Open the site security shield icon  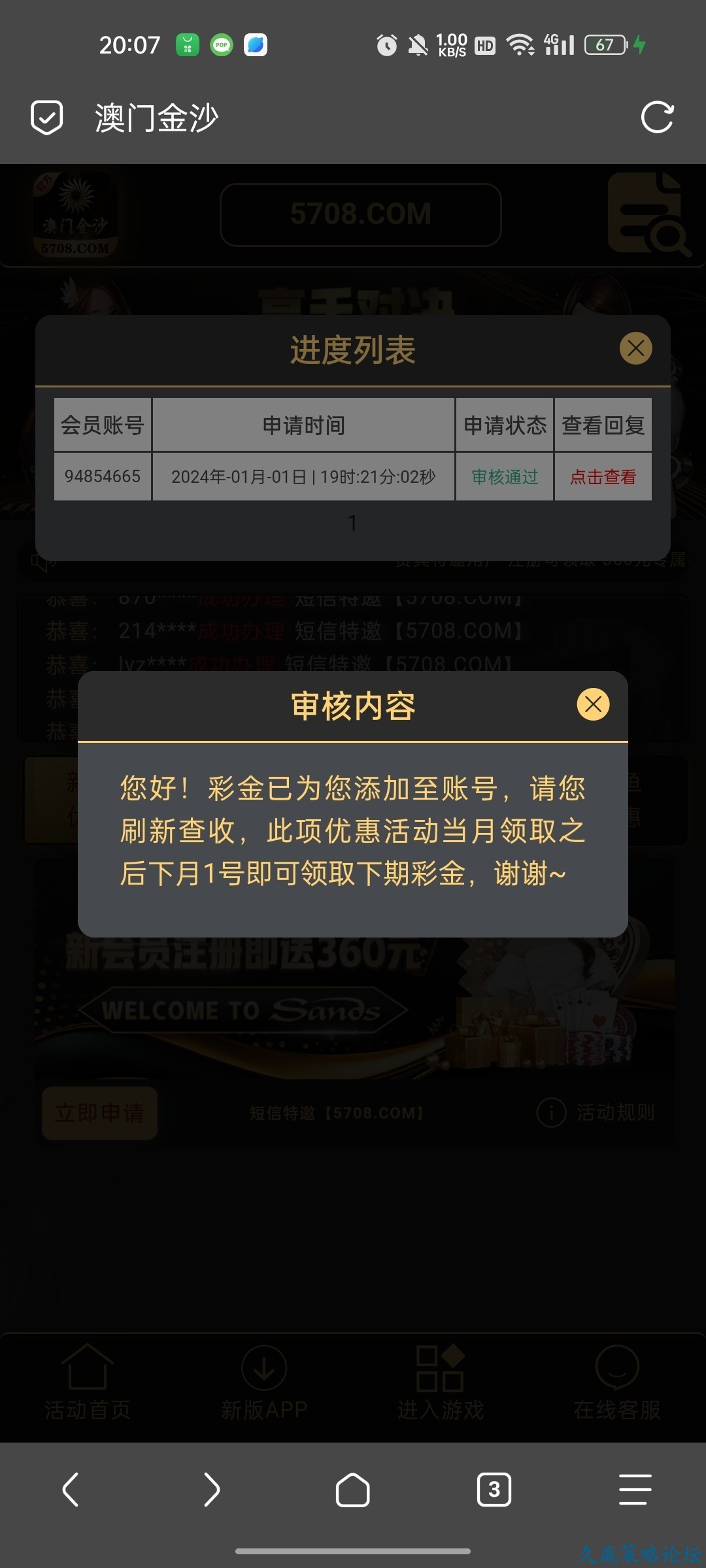[x=47, y=118]
